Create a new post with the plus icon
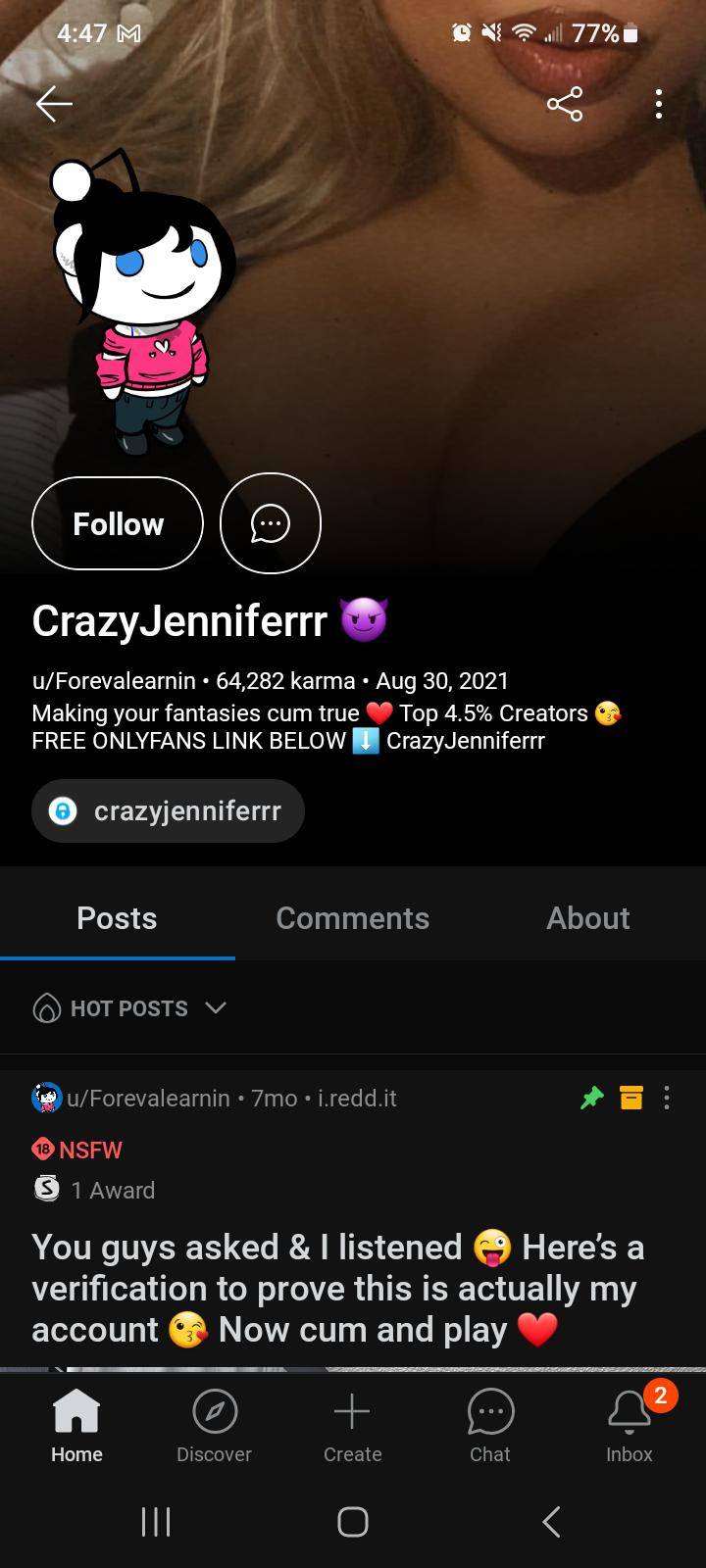706x1568 pixels. click(x=352, y=1412)
